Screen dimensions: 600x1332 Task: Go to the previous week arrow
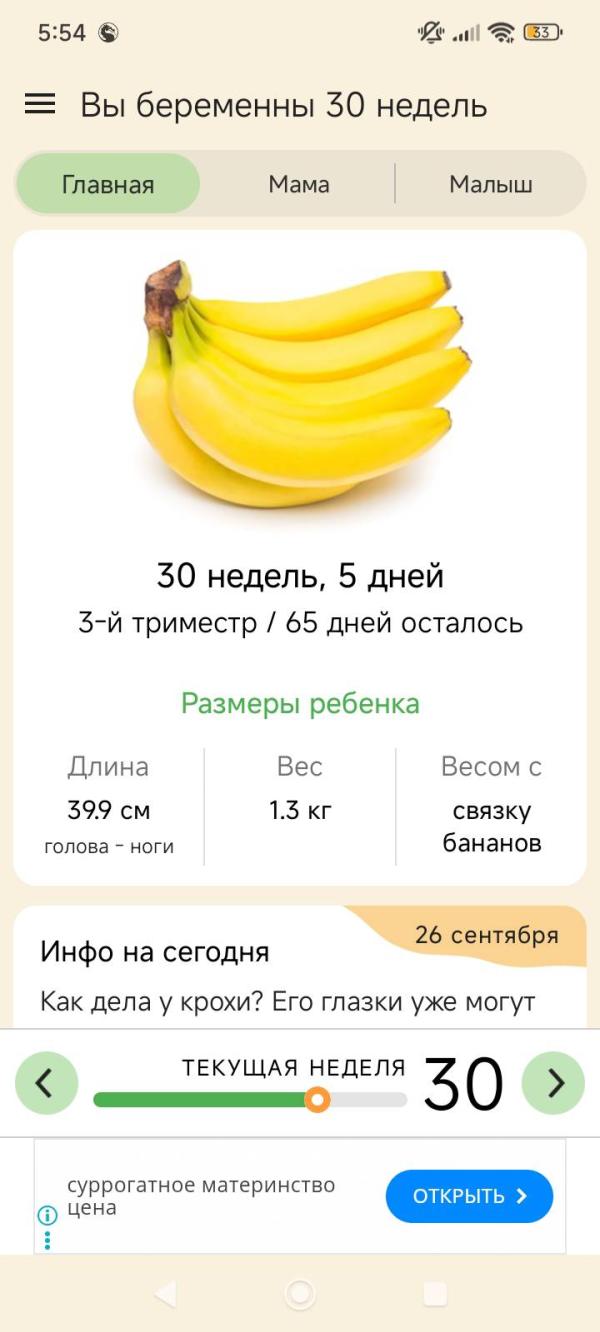(x=46, y=1083)
